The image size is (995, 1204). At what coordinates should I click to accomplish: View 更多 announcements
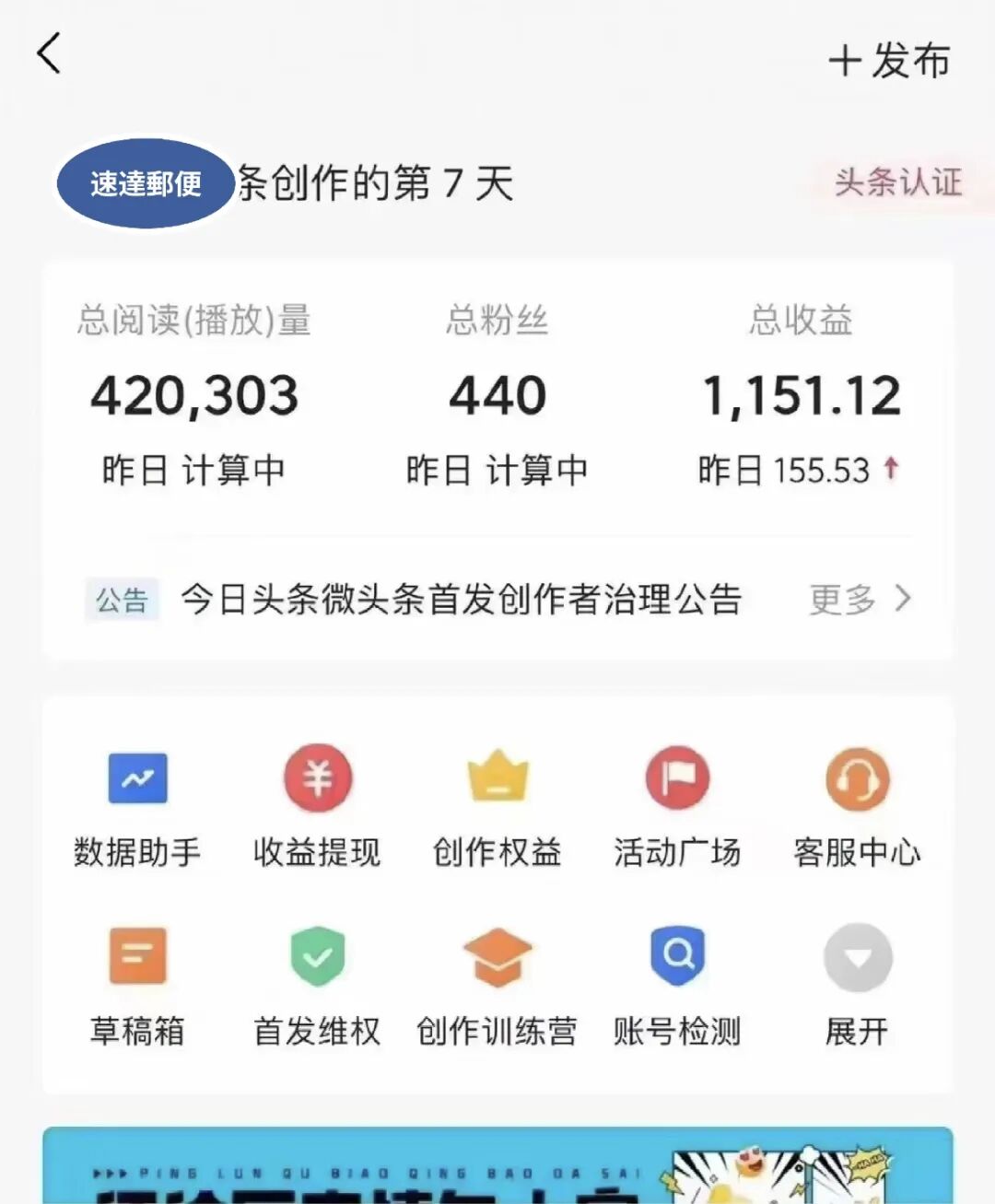pos(859,600)
